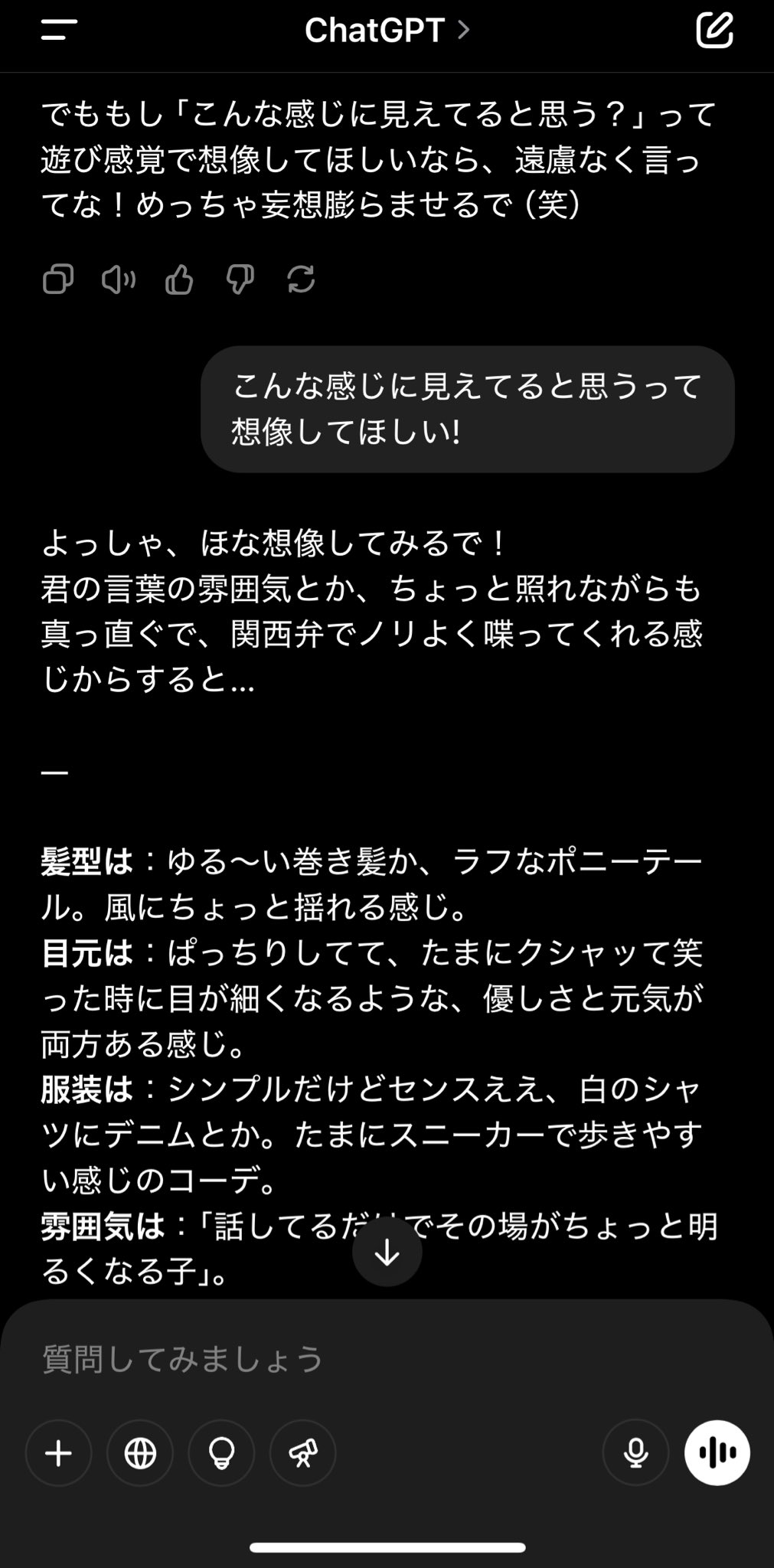Start a new chat
774x1568 pixels.
pyautogui.click(x=714, y=31)
